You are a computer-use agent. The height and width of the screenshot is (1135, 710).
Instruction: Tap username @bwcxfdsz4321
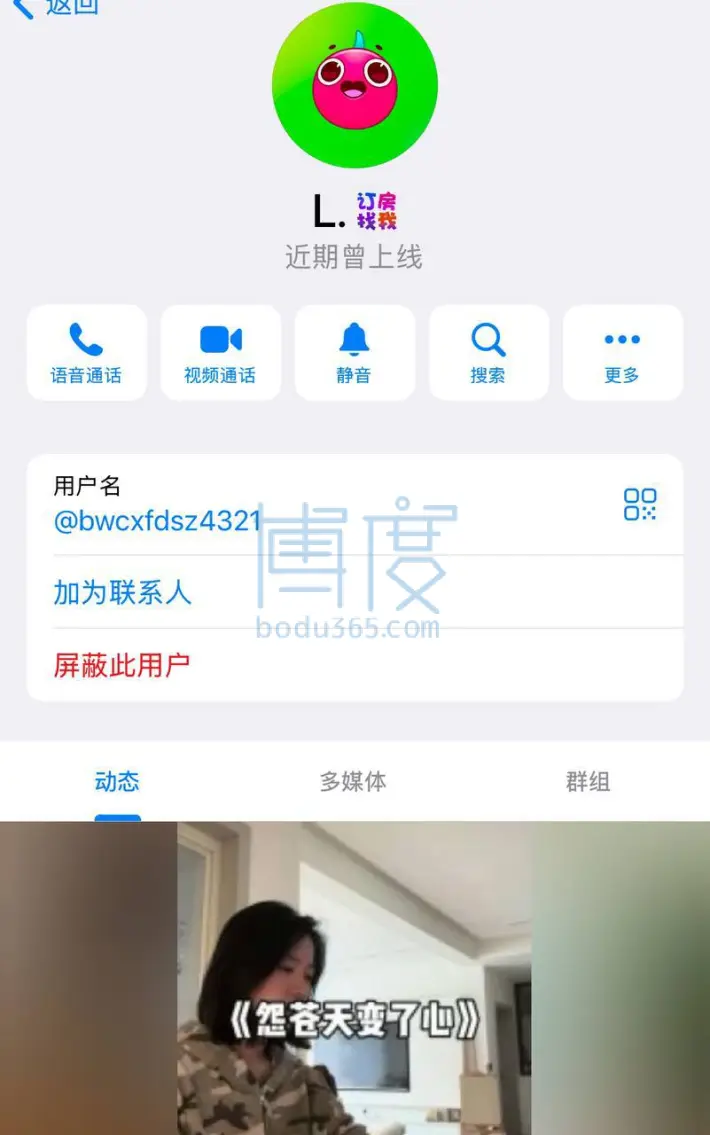157,520
